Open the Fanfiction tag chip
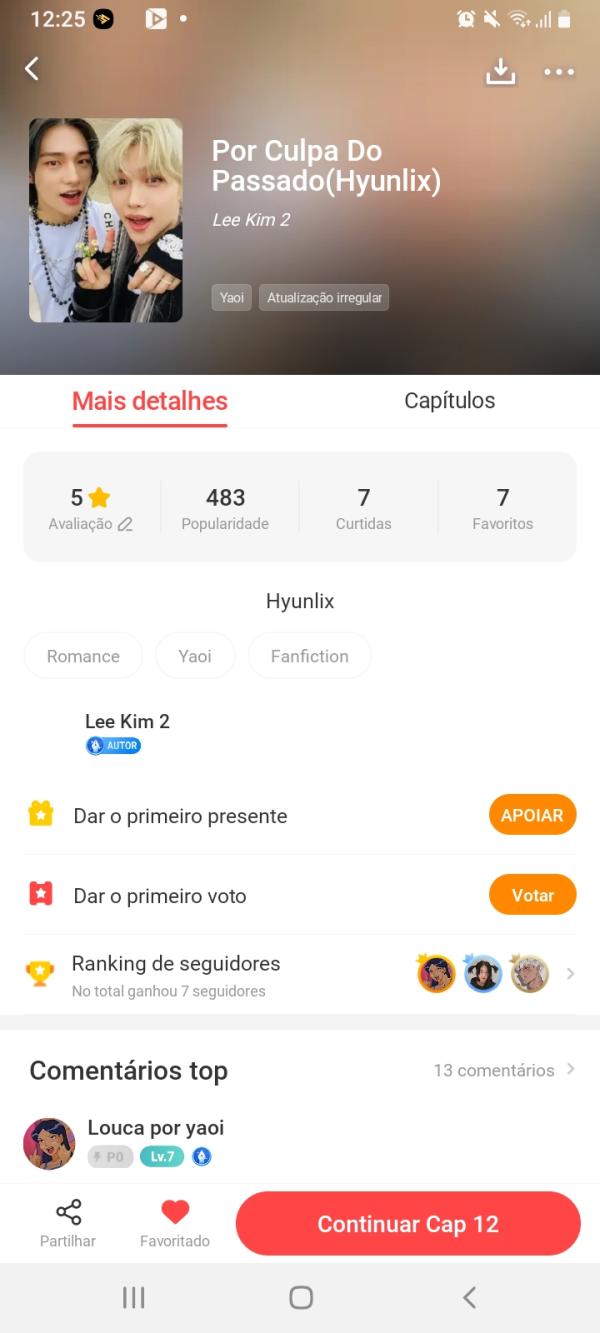600x1333 pixels. 310,656
